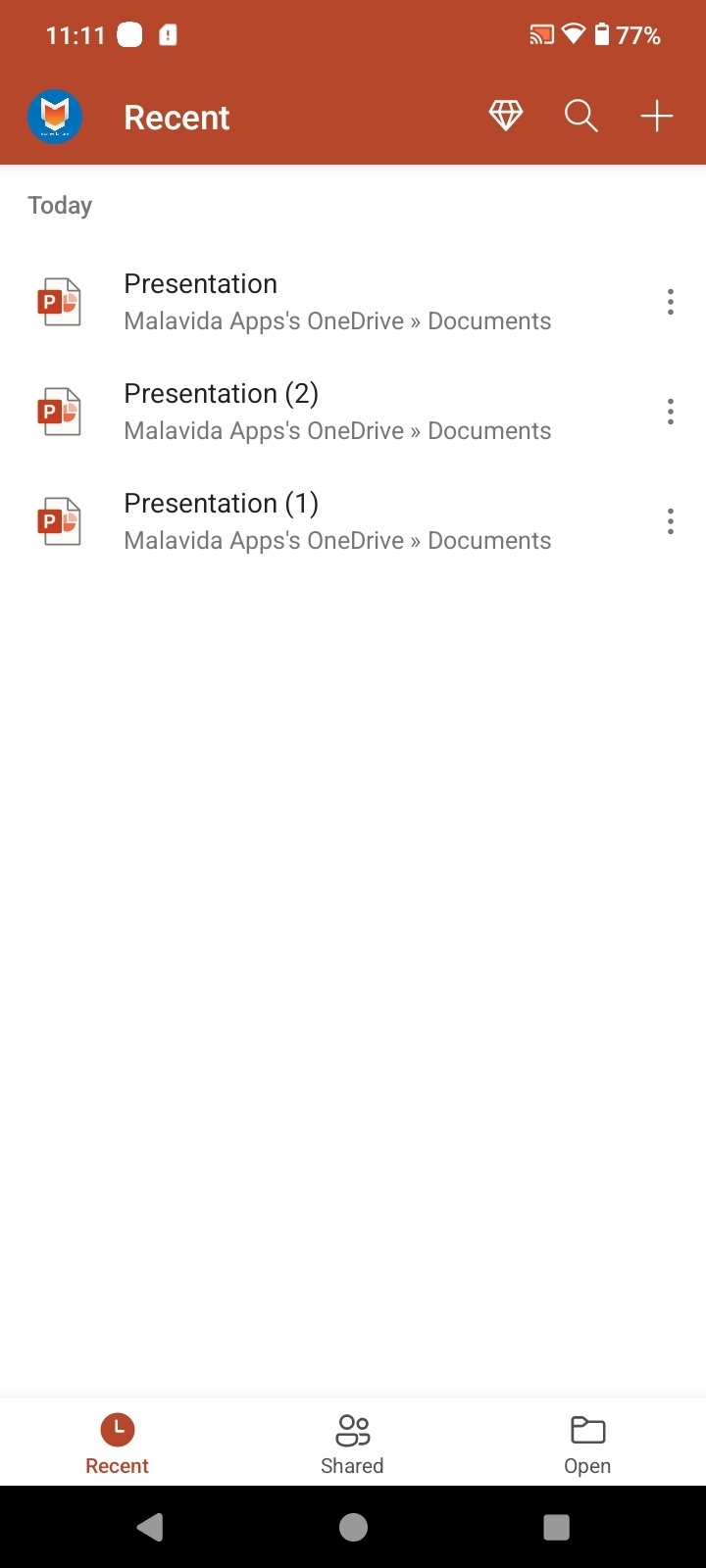Image resolution: width=706 pixels, height=1568 pixels.
Task: Open the file named Presentation
Action: coord(294,299)
